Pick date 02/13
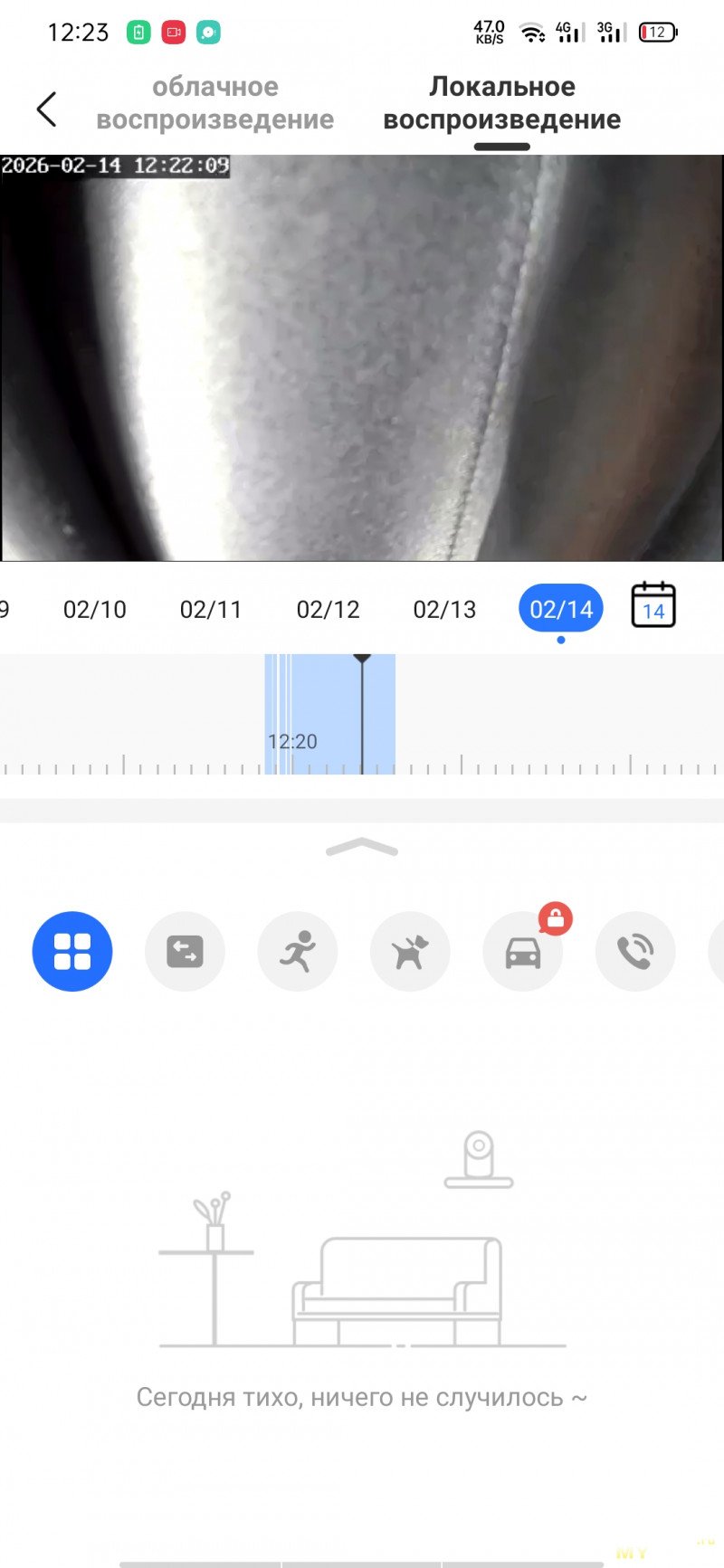Image resolution: width=724 pixels, height=1568 pixels. pyautogui.click(x=444, y=609)
